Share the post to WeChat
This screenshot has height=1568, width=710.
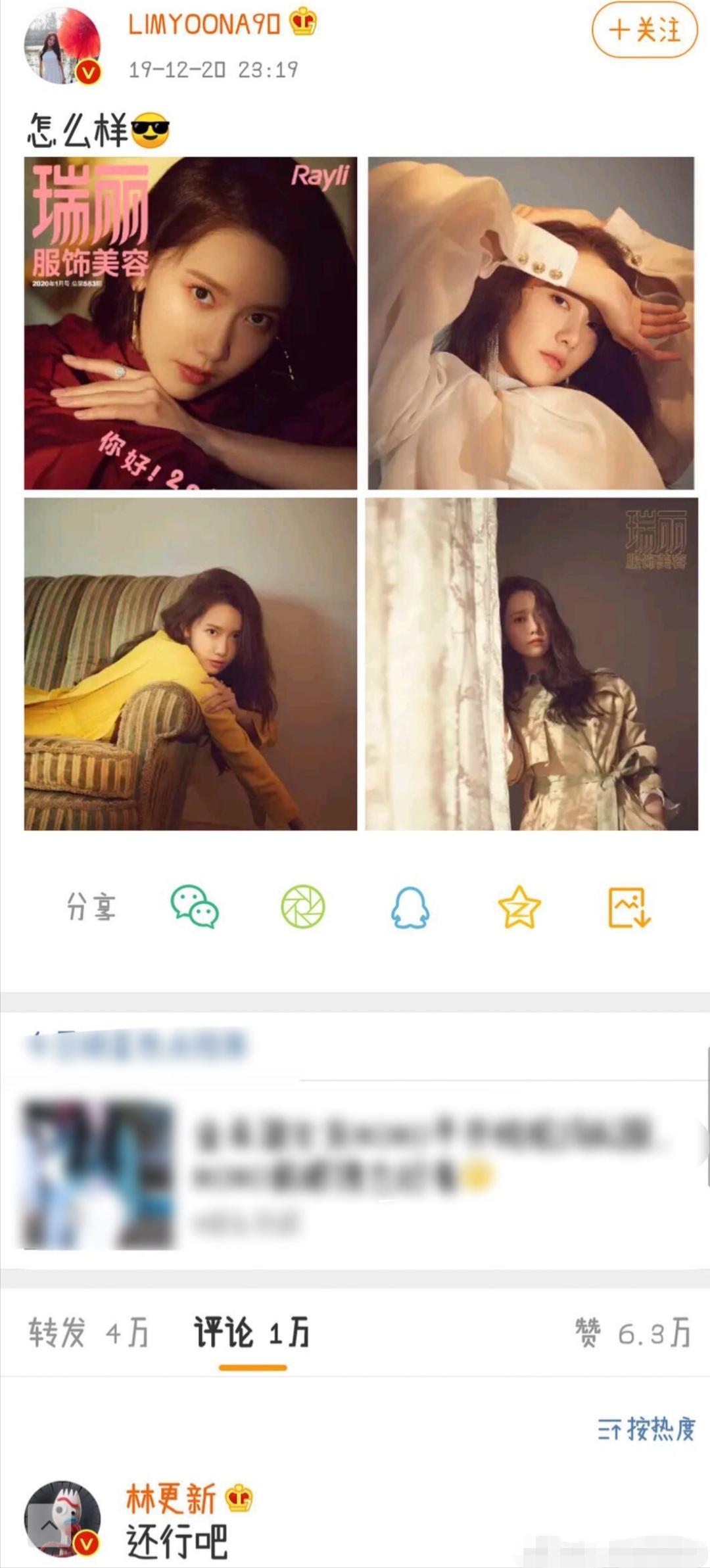click(195, 907)
